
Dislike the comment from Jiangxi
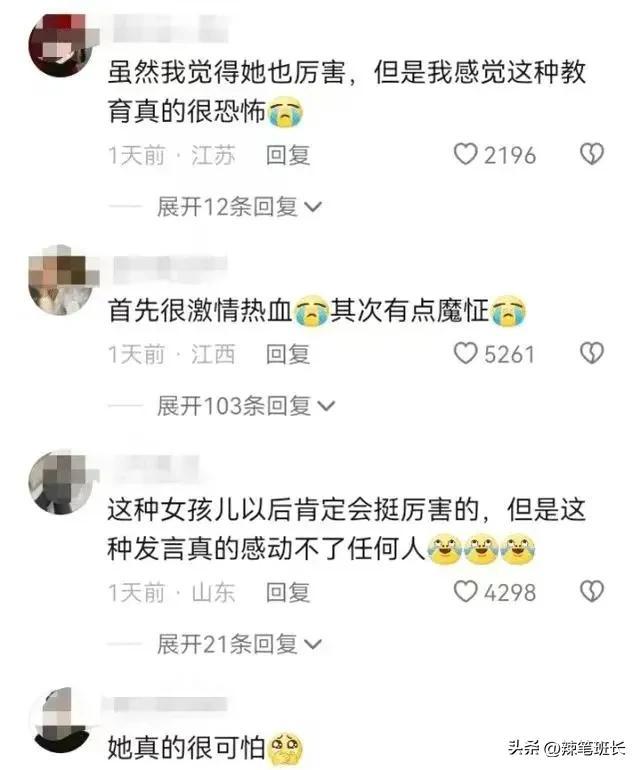(x=592, y=352)
